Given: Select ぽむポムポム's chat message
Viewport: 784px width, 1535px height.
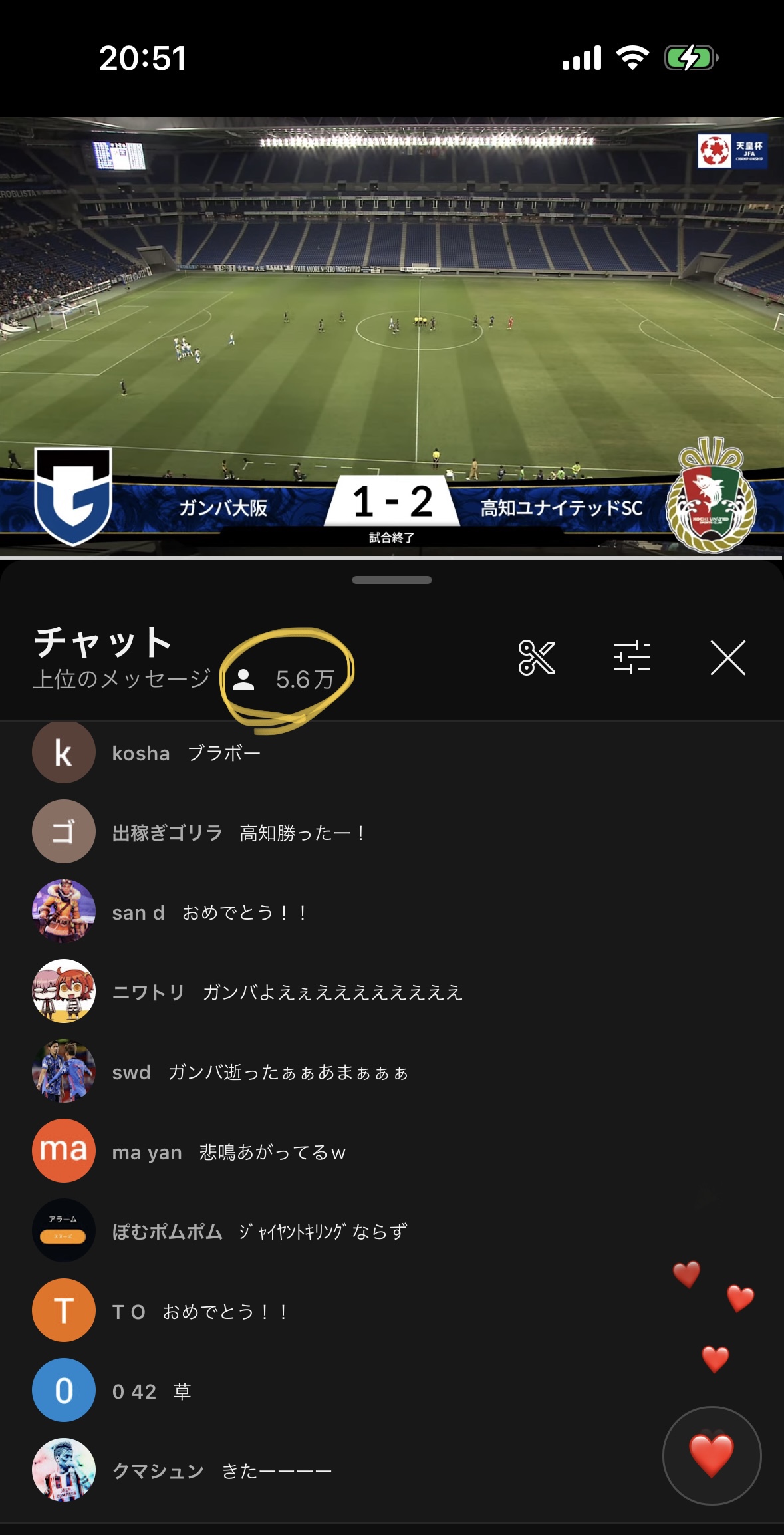Looking at the screenshot, I should pyautogui.click(x=323, y=1232).
